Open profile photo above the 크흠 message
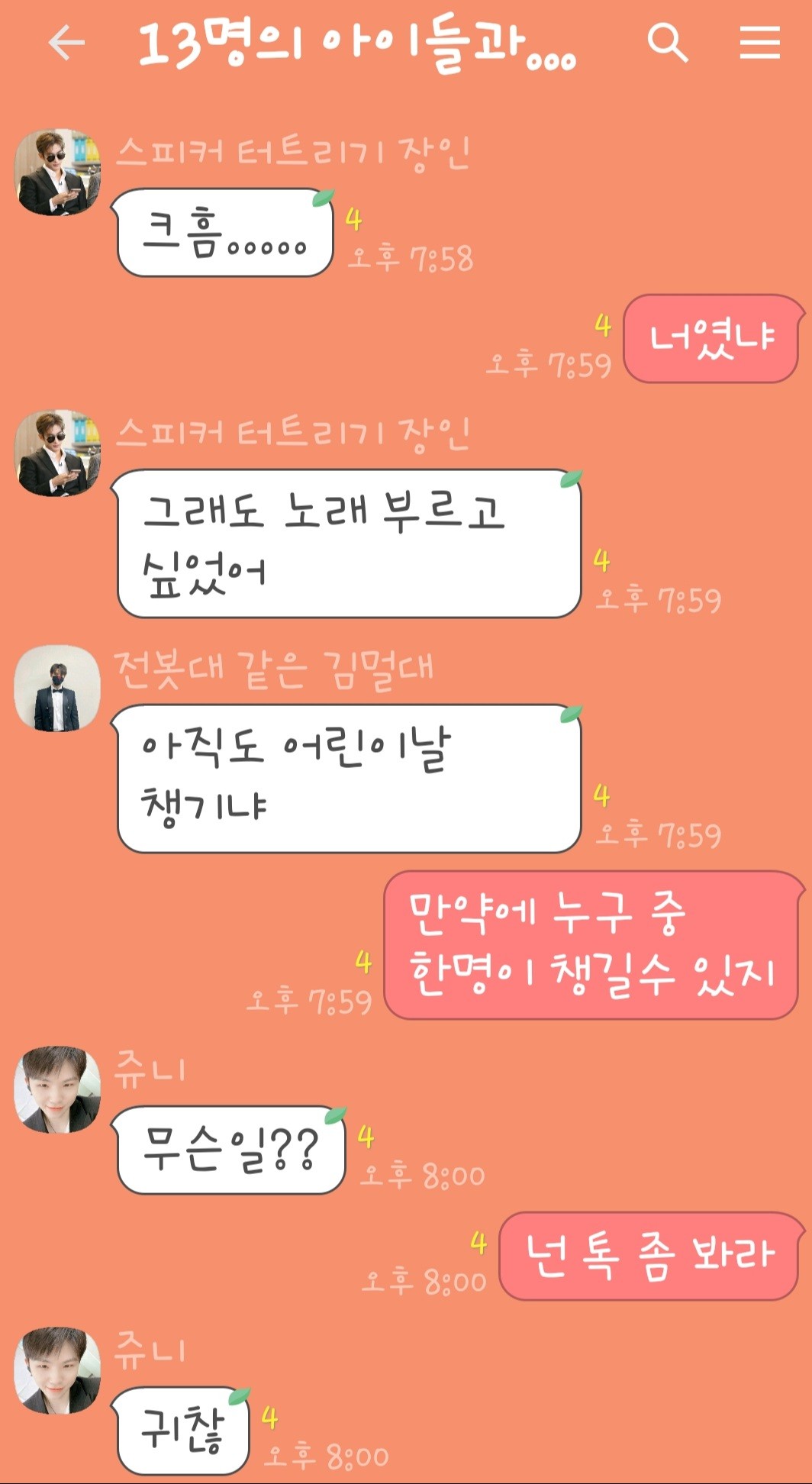Screen dimensions: 812x1484 58,172
